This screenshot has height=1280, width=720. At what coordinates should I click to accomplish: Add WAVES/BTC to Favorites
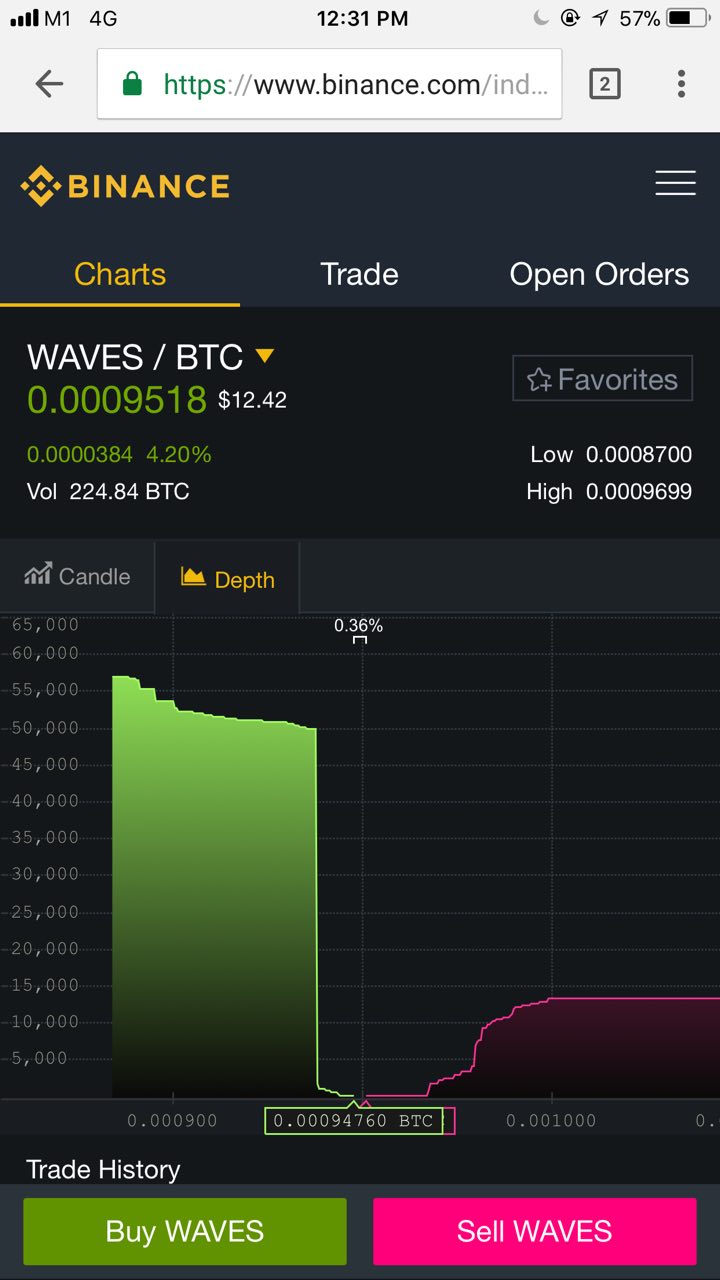(602, 379)
